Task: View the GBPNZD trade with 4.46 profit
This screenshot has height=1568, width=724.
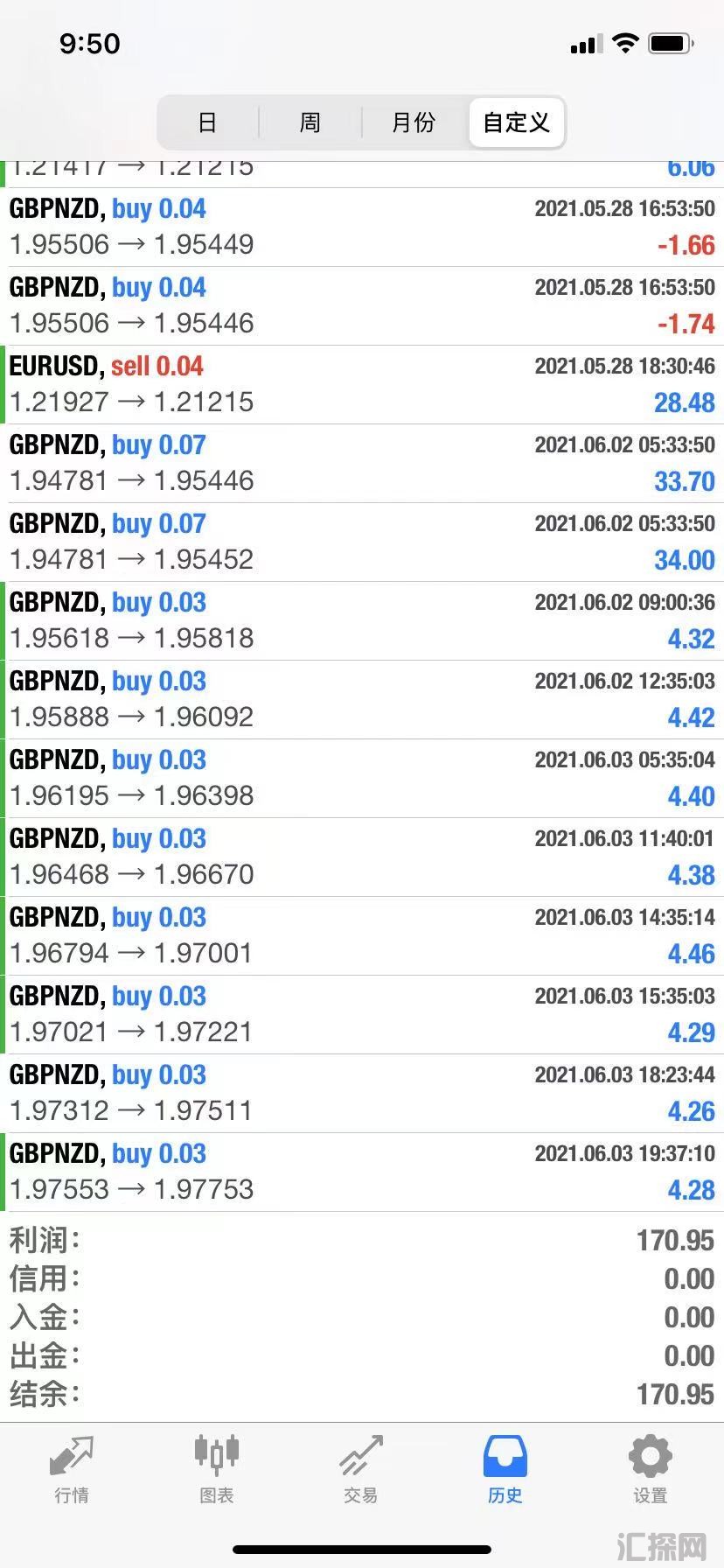Action: pos(362,935)
